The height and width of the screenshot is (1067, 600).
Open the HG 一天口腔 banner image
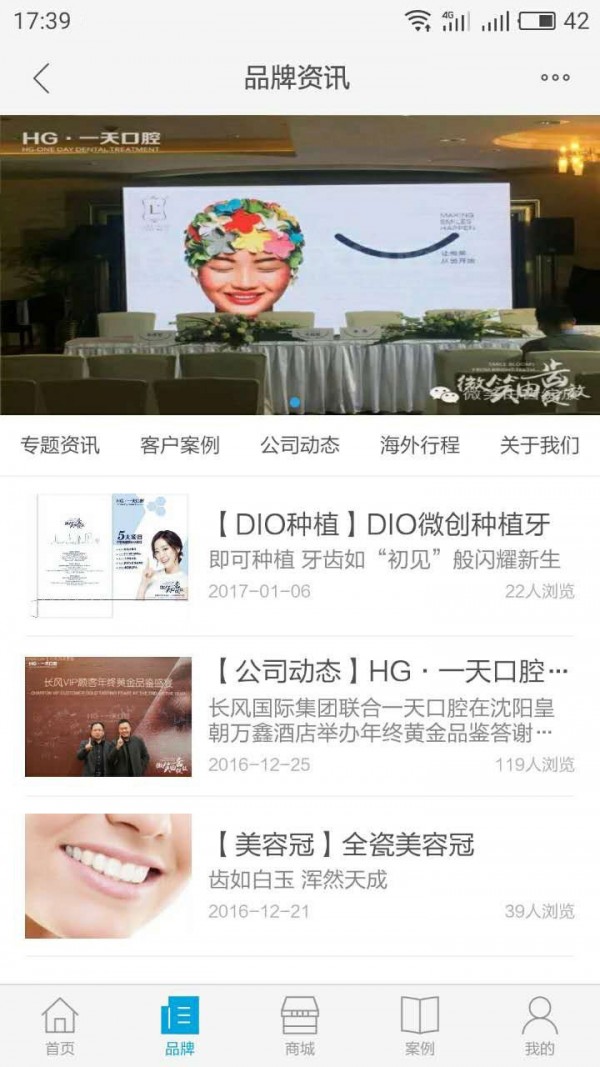300,265
